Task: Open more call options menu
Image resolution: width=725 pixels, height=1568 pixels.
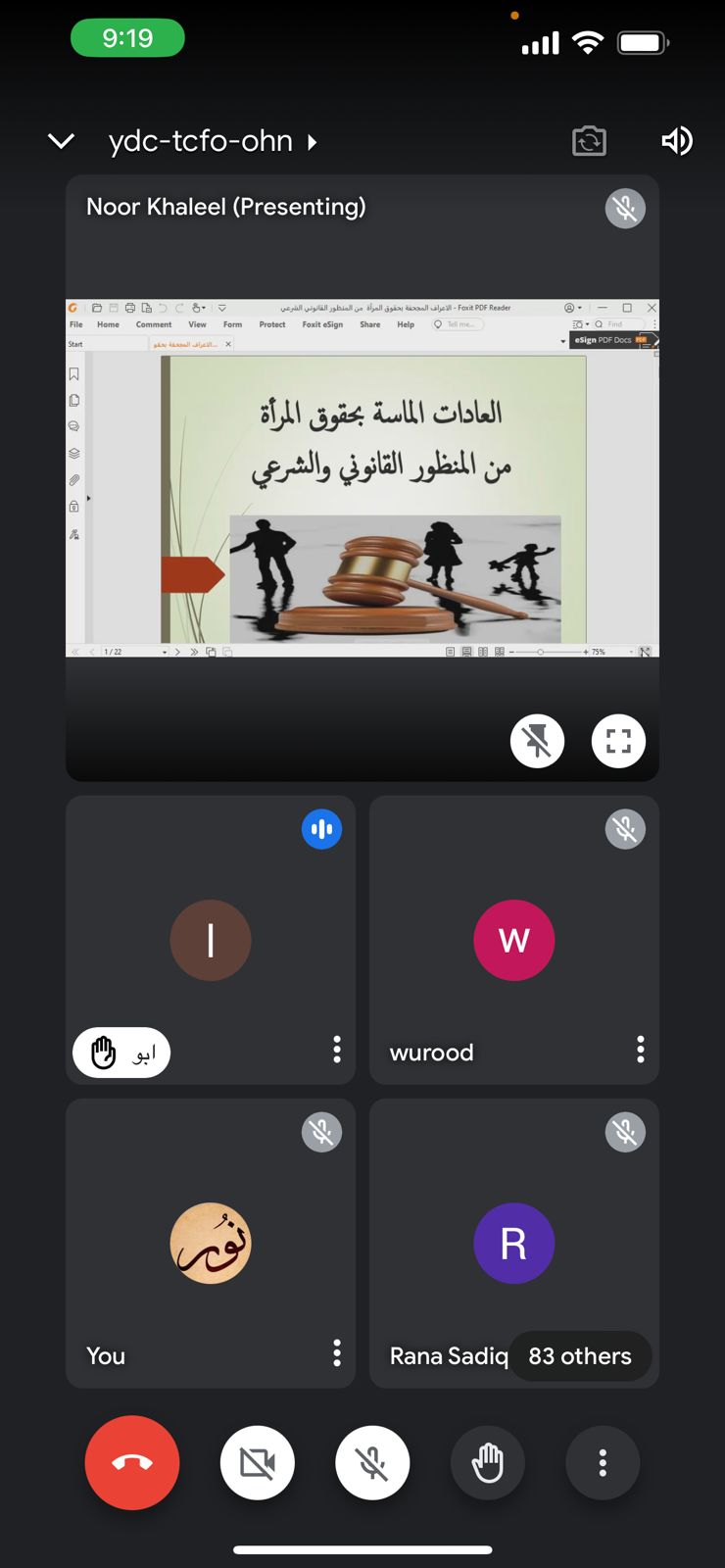Action: (603, 1463)
